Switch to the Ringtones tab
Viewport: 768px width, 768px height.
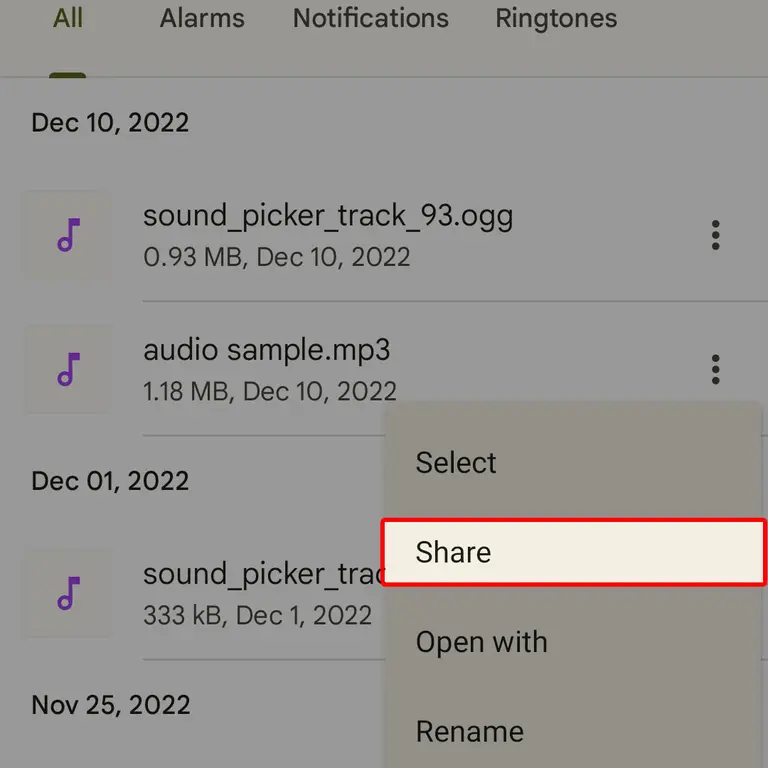(556, 18)
